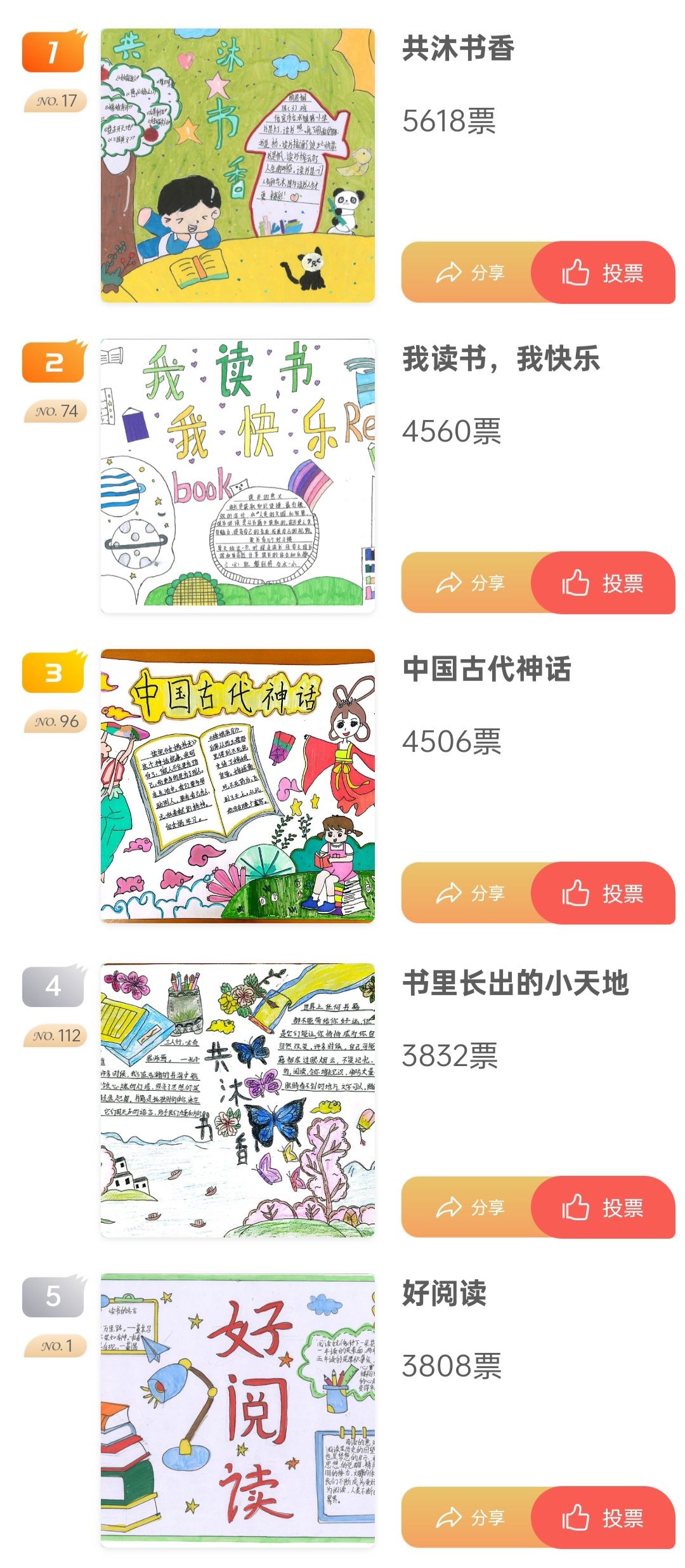Share the 共沐书香 entry

coord(469,273)
